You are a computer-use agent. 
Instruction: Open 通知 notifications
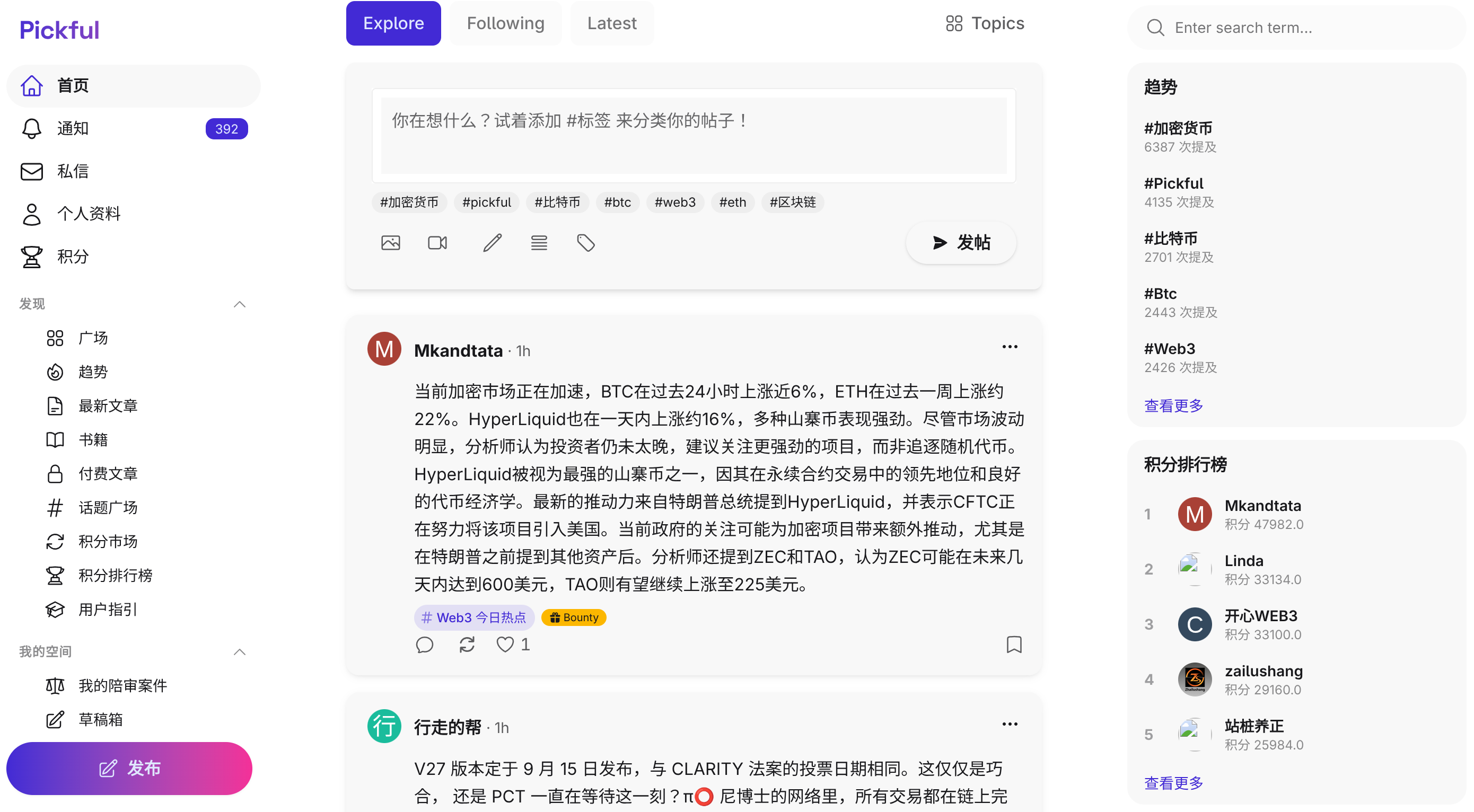coord(133,129)
